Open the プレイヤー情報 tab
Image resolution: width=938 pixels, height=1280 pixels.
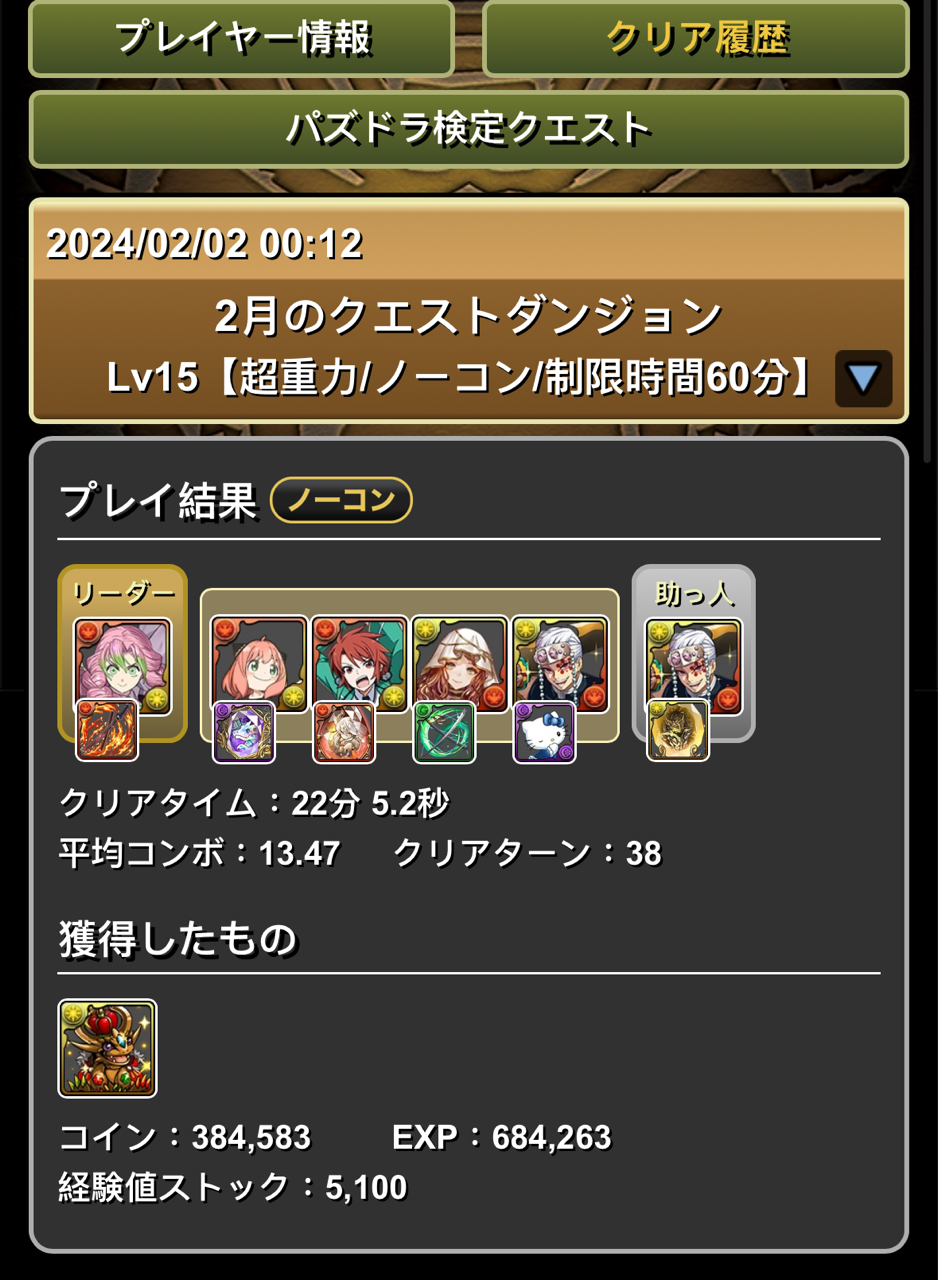242,39
